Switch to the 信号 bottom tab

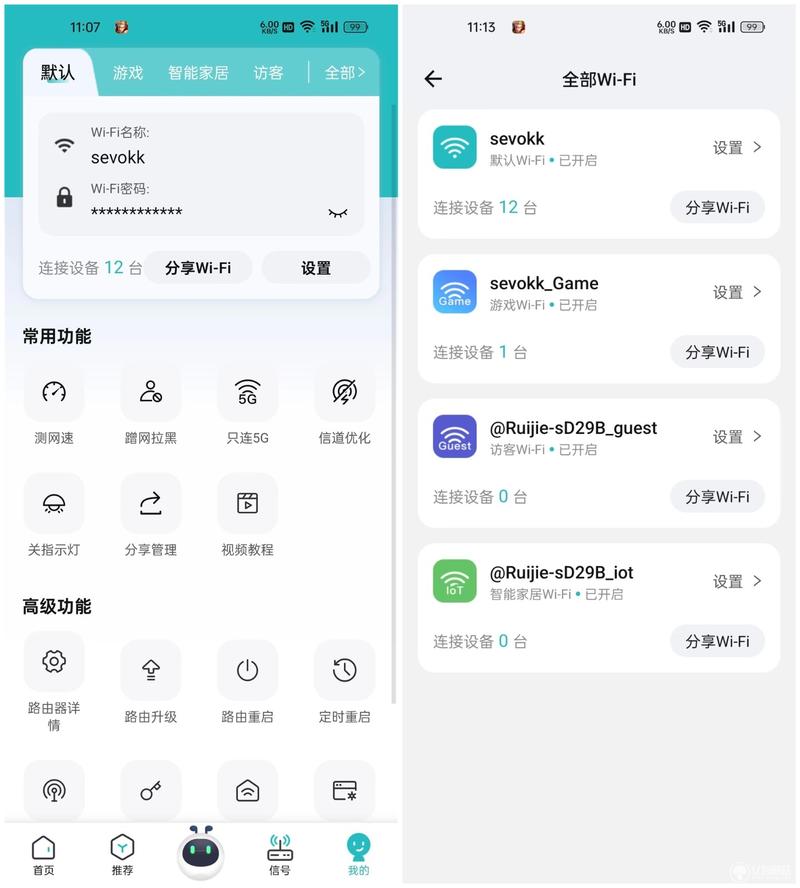click(280, 854)
